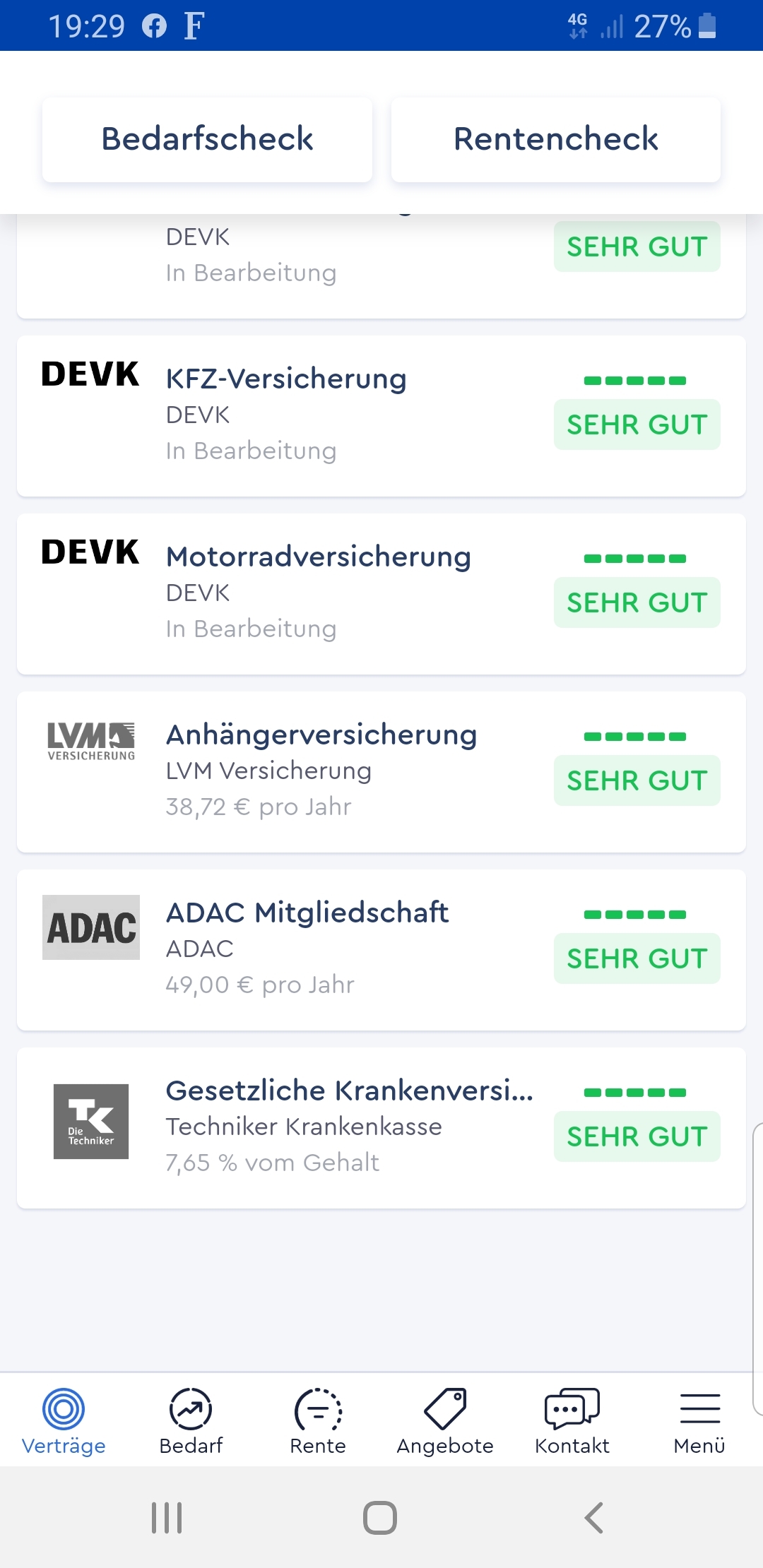
Task: Tap the system home button
Action: (380, 1517)
